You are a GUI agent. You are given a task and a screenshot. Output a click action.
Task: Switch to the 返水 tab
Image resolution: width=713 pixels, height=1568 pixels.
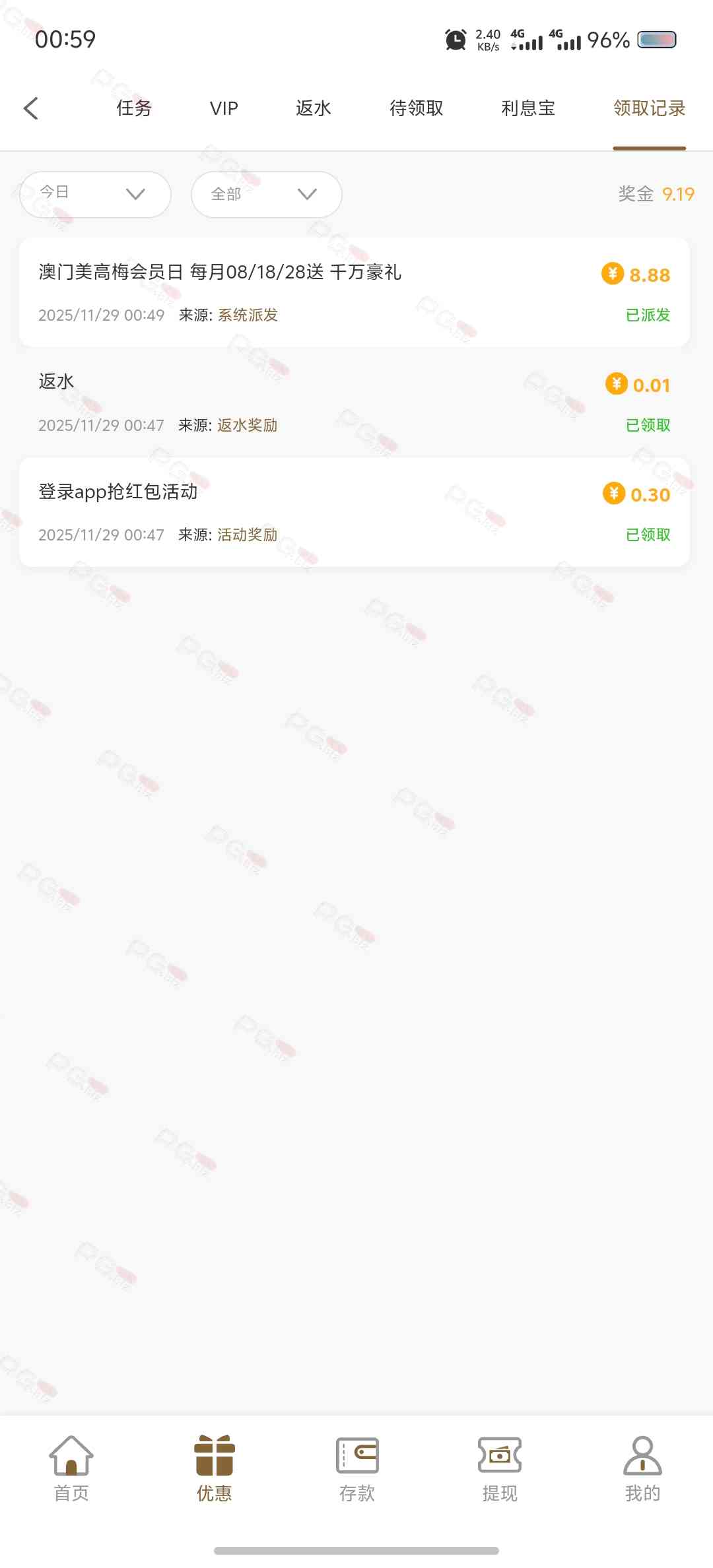pos(314,108)
